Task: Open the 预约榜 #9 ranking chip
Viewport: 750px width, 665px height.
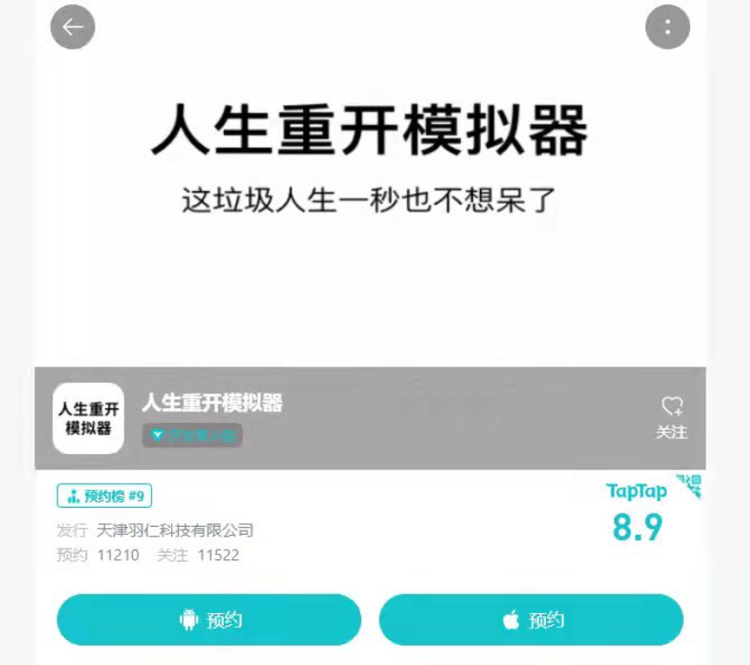Action: pos(105,496)
